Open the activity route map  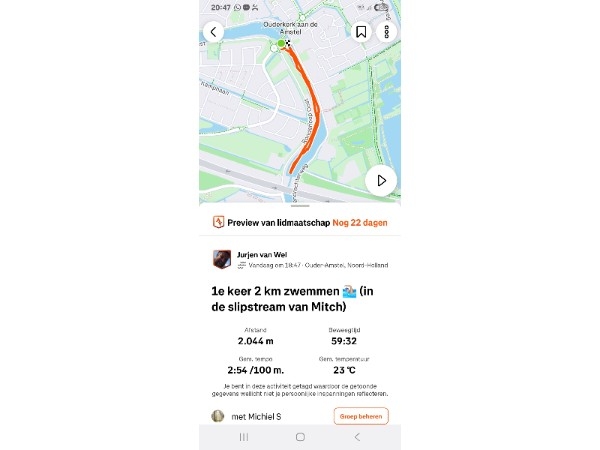click(x=300, y=110)
